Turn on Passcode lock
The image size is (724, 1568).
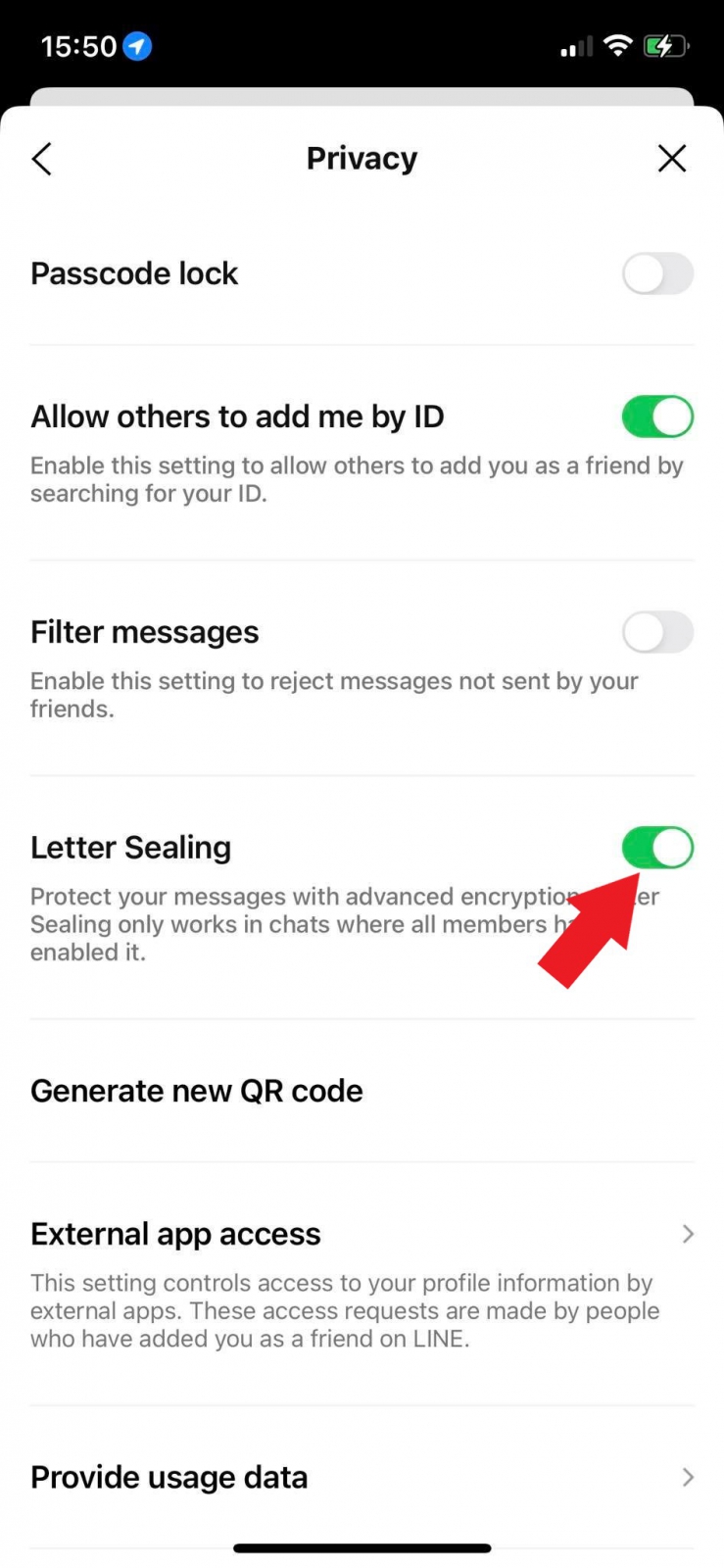(x=657, y=274)
